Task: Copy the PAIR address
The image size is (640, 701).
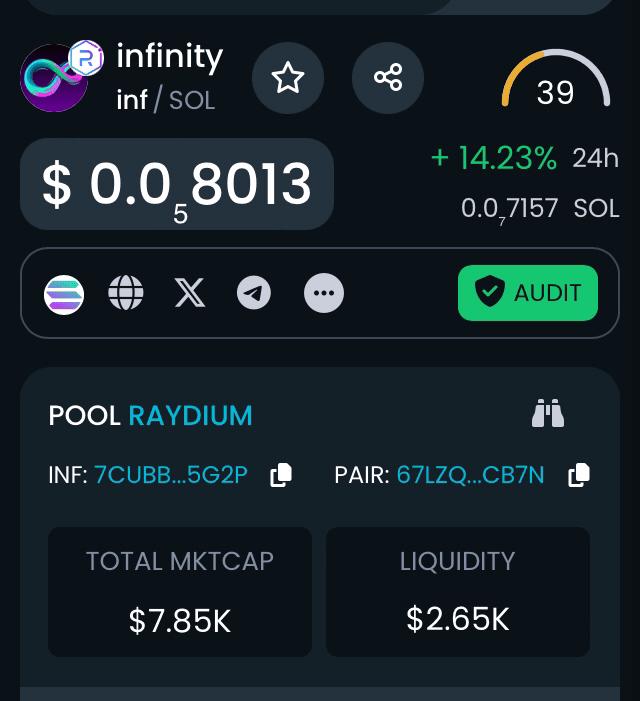Action: [x=579, y=475]
